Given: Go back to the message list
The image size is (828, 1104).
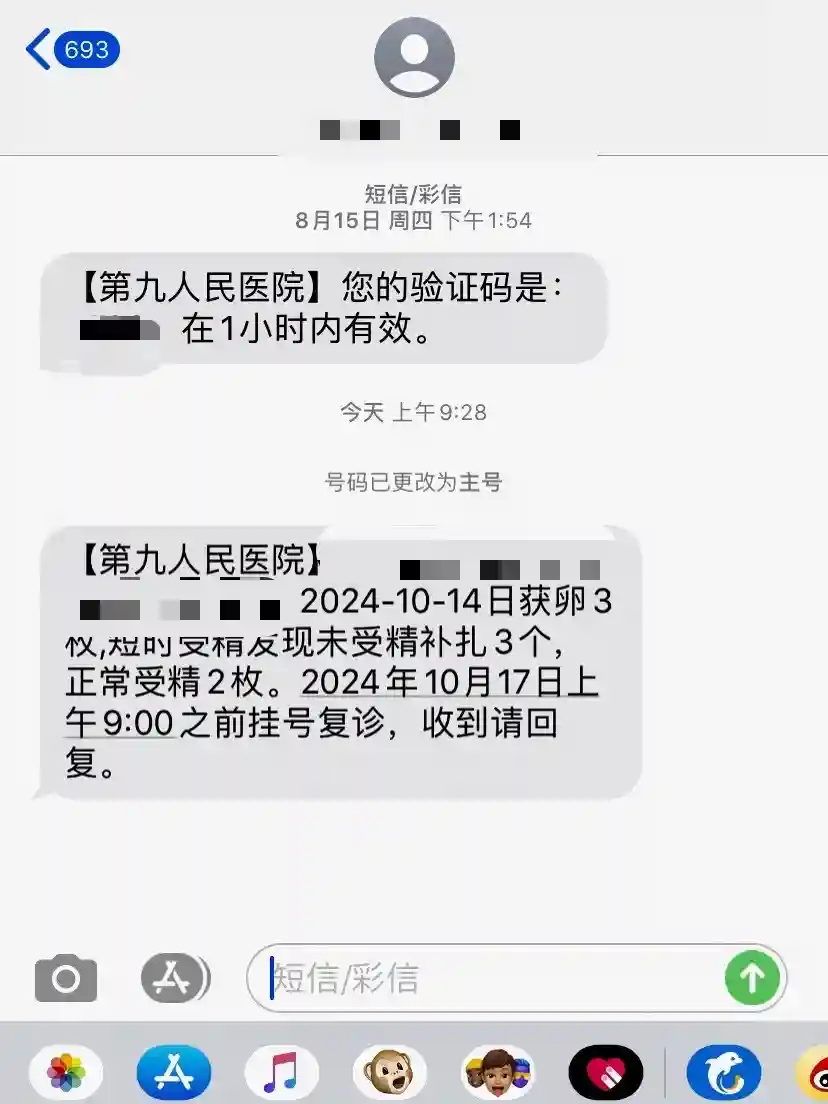Looking at the screenshot, I should [72, 49].
